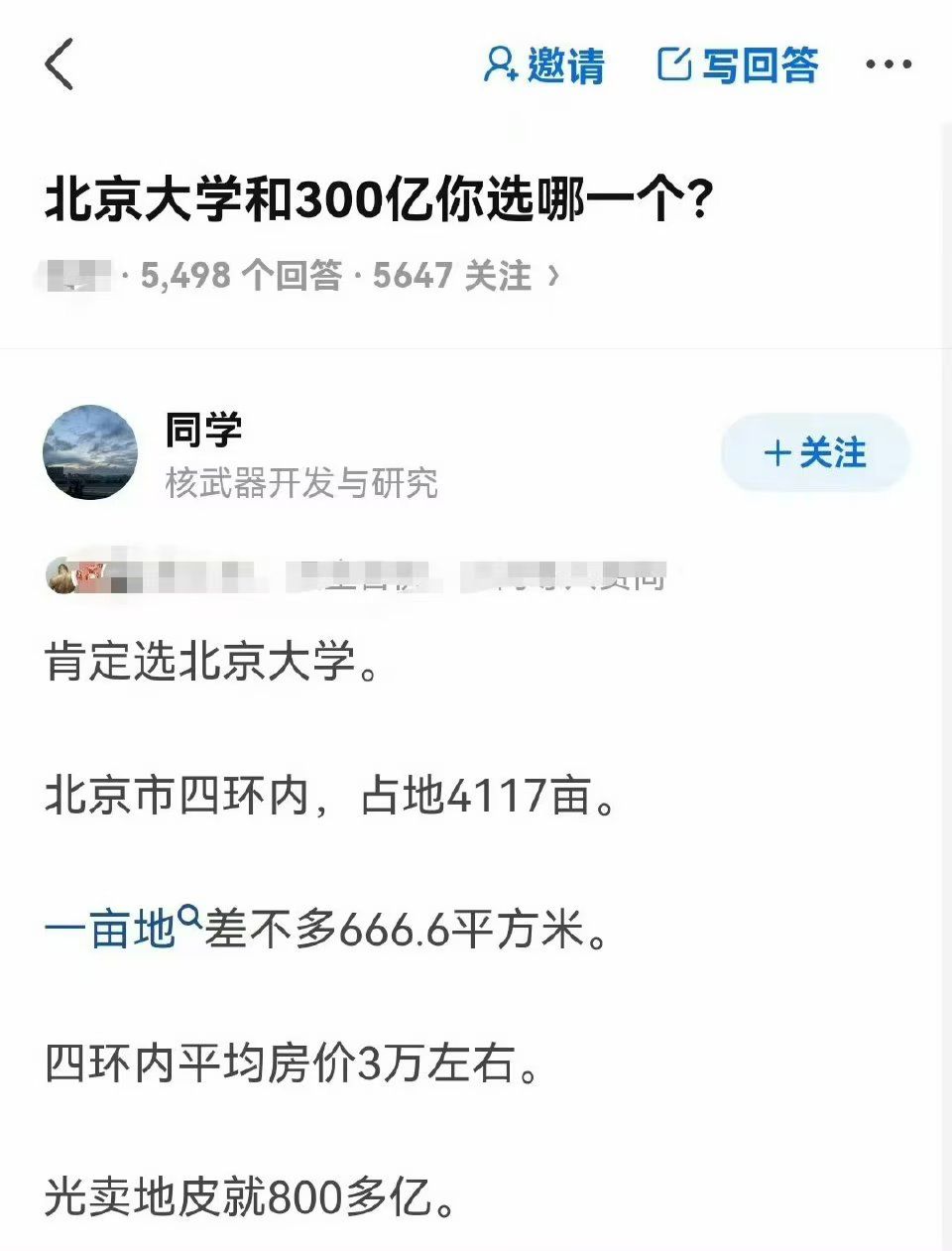Click the pencil icon beside 写回答
952x1251 pixels.
point(674,63)
